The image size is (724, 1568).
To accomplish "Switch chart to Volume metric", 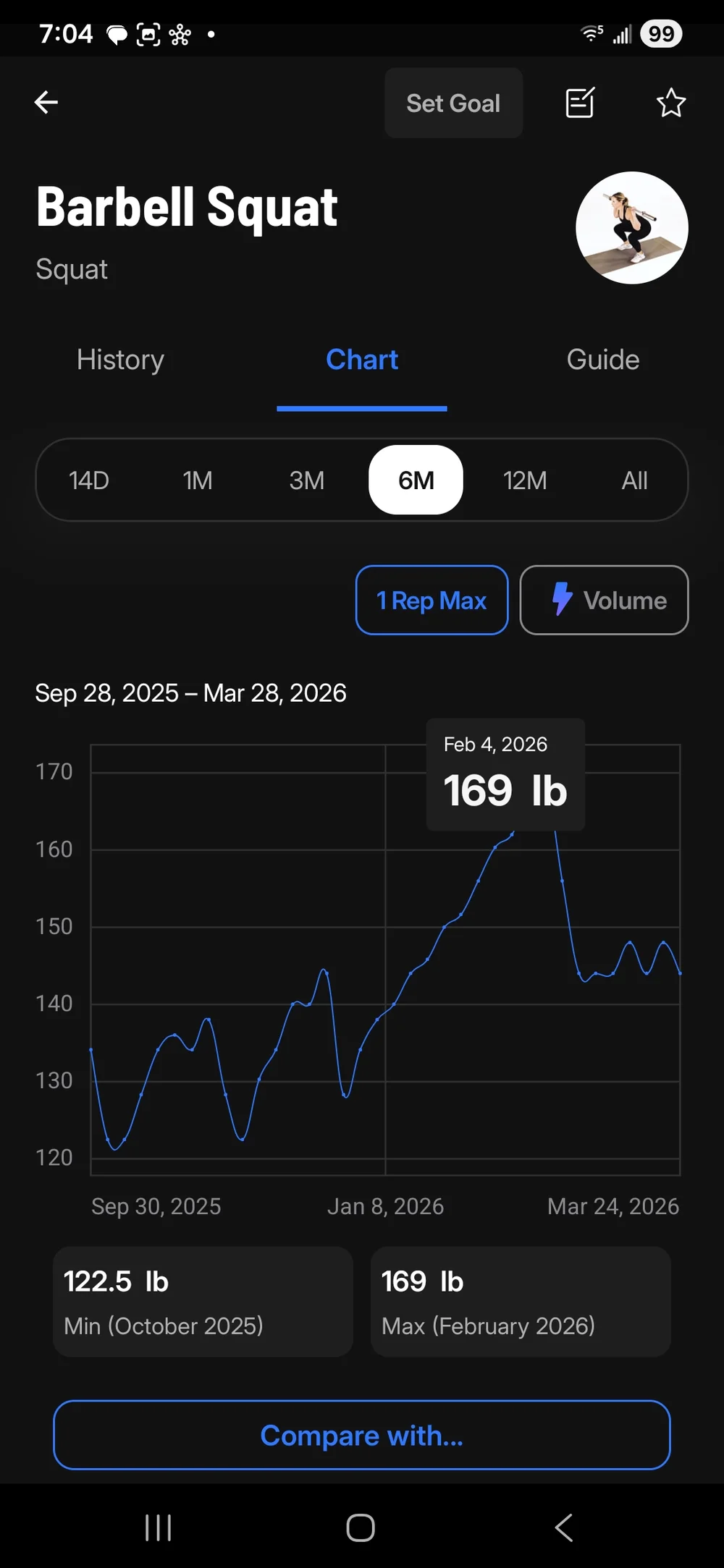I will (x=604, y=601).
